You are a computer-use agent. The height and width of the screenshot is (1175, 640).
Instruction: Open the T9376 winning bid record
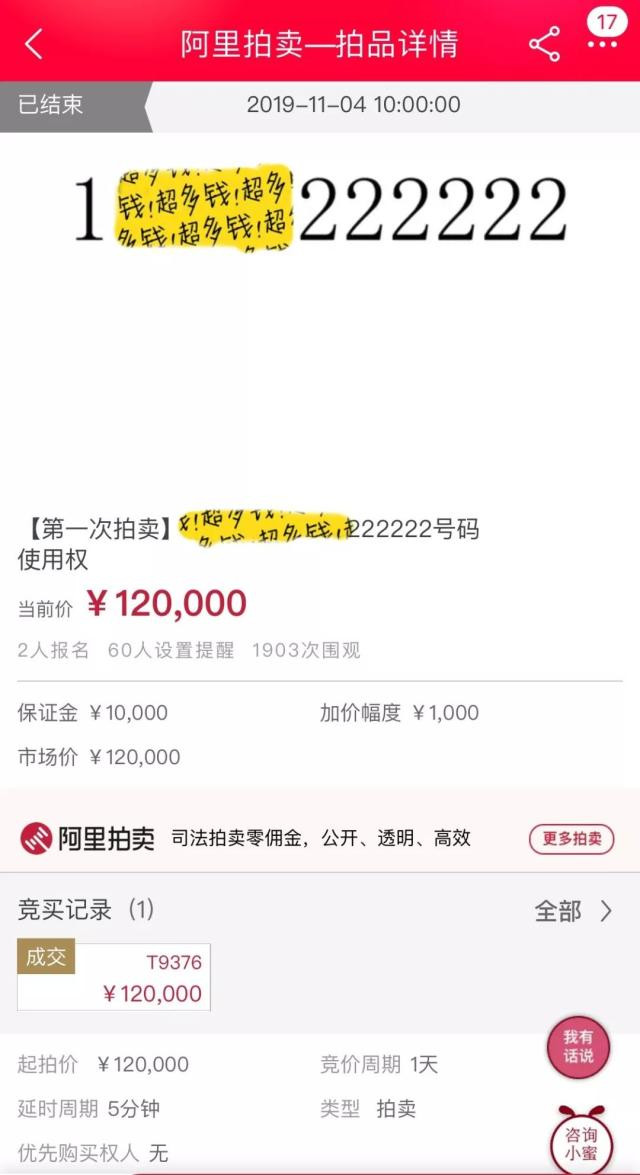[114, 977]
